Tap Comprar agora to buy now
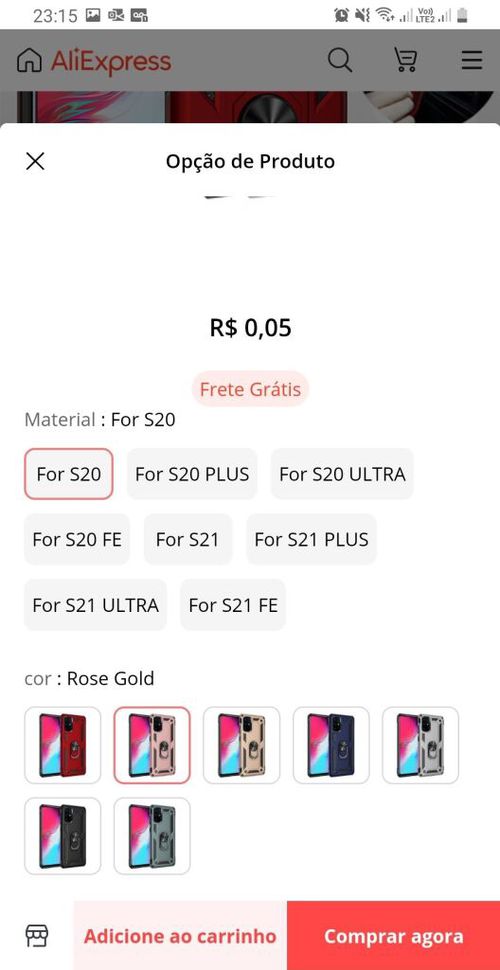This screenshot has width=500, height=970. click(x=394, y=935)
